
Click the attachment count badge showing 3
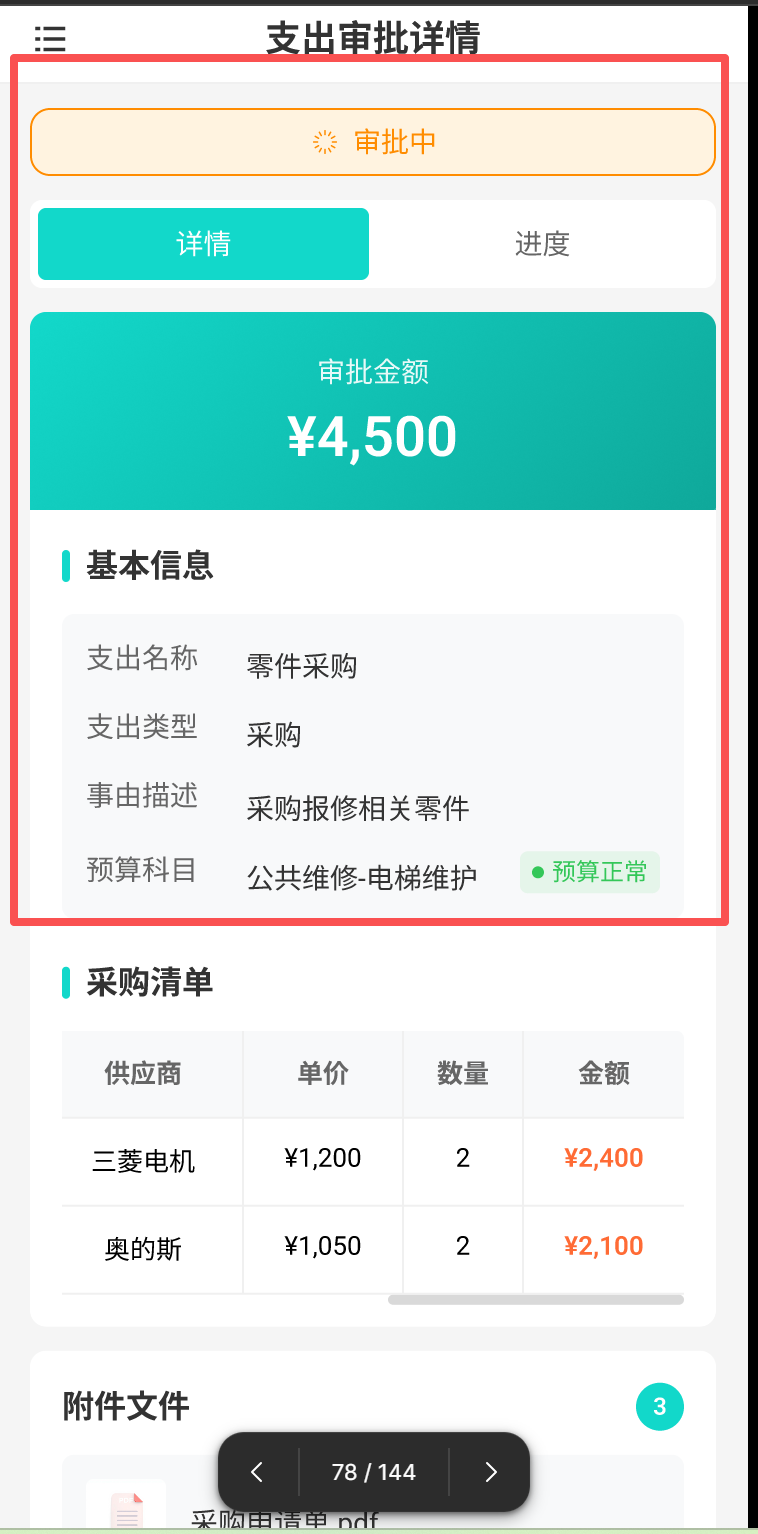659,1406
